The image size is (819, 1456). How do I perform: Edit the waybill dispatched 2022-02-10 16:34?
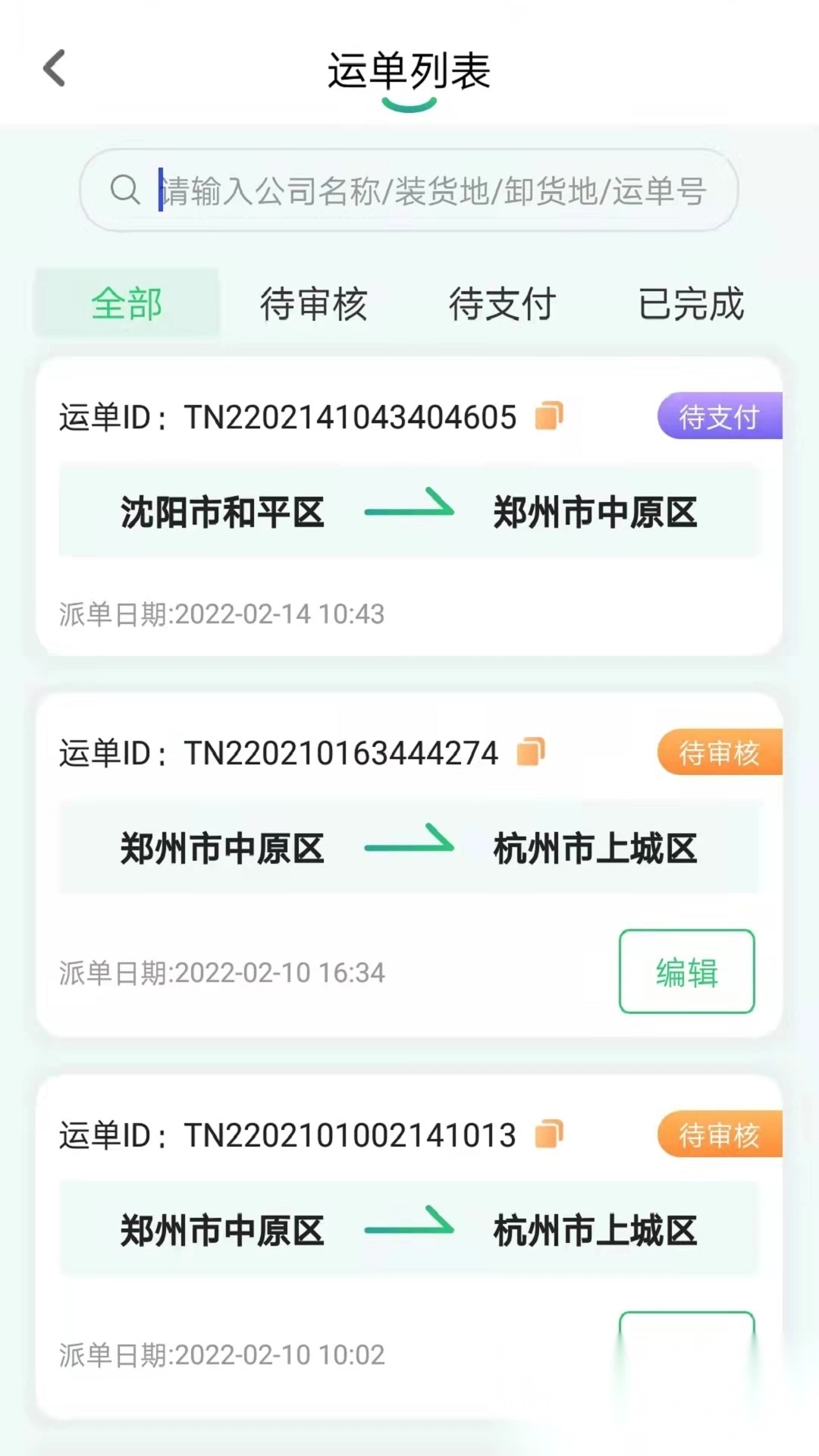click(x=686, y=971)
